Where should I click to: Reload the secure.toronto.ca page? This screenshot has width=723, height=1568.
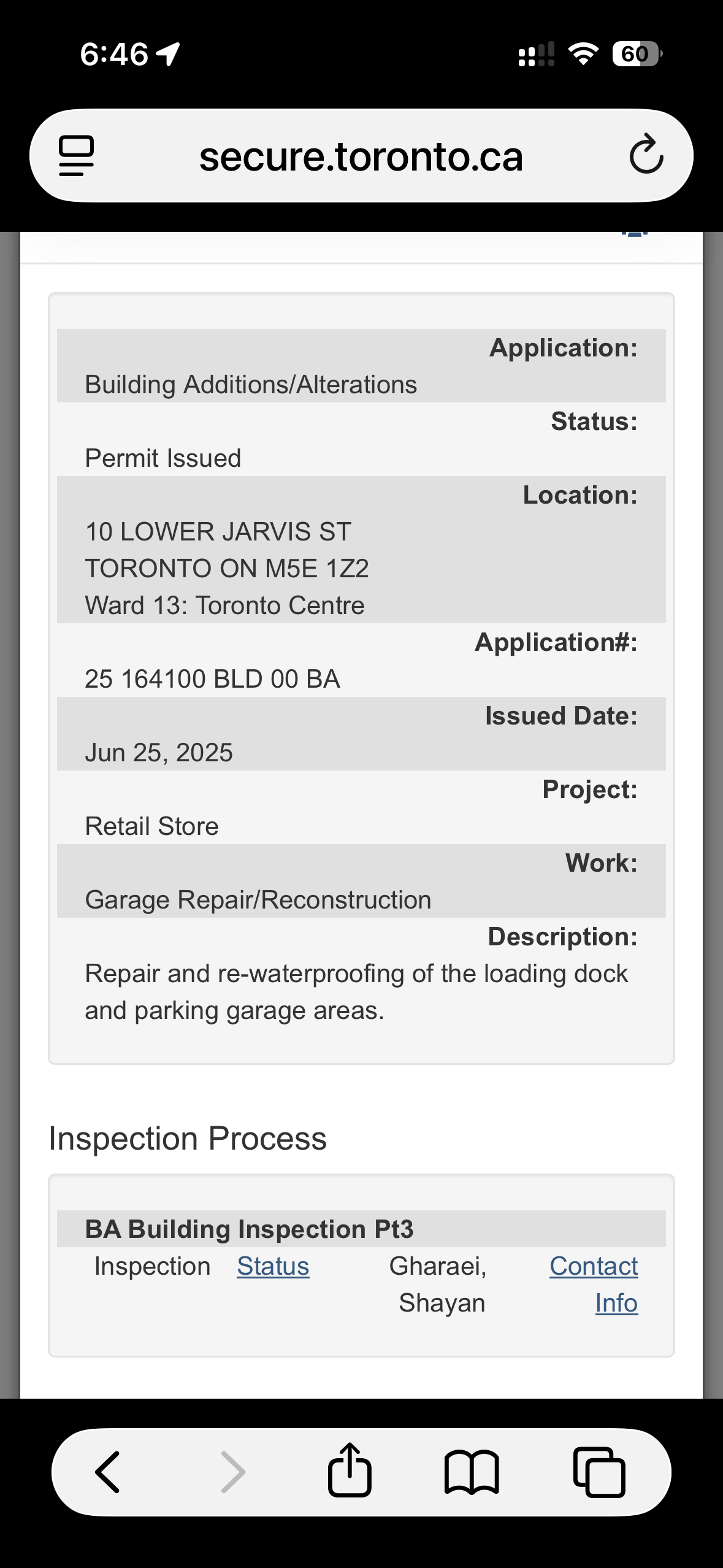(646, 156)
